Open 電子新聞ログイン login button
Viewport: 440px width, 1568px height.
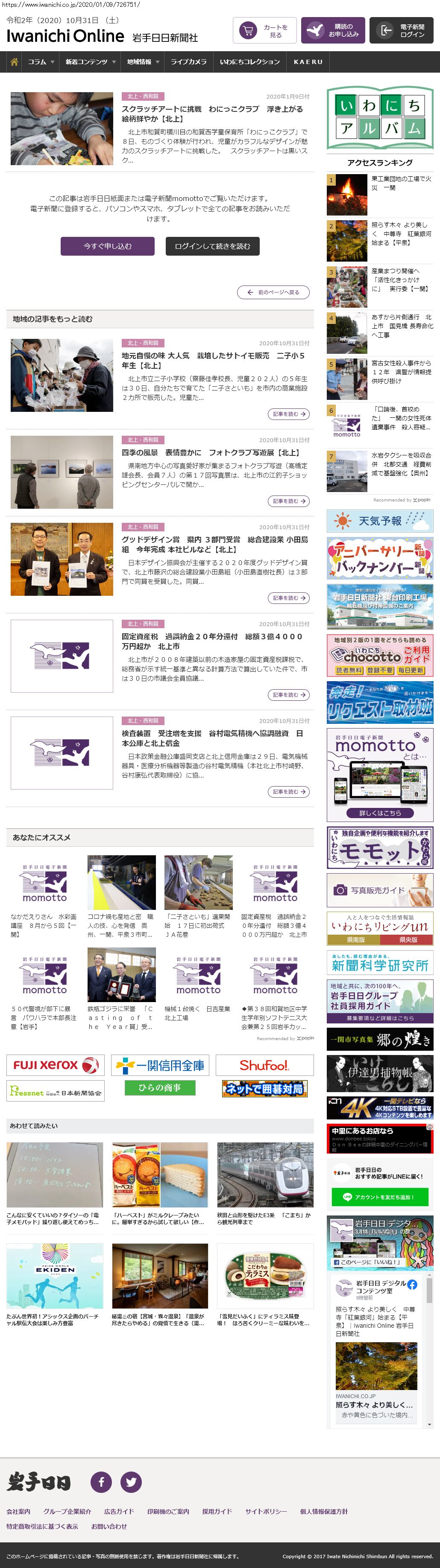coord(401,30)
